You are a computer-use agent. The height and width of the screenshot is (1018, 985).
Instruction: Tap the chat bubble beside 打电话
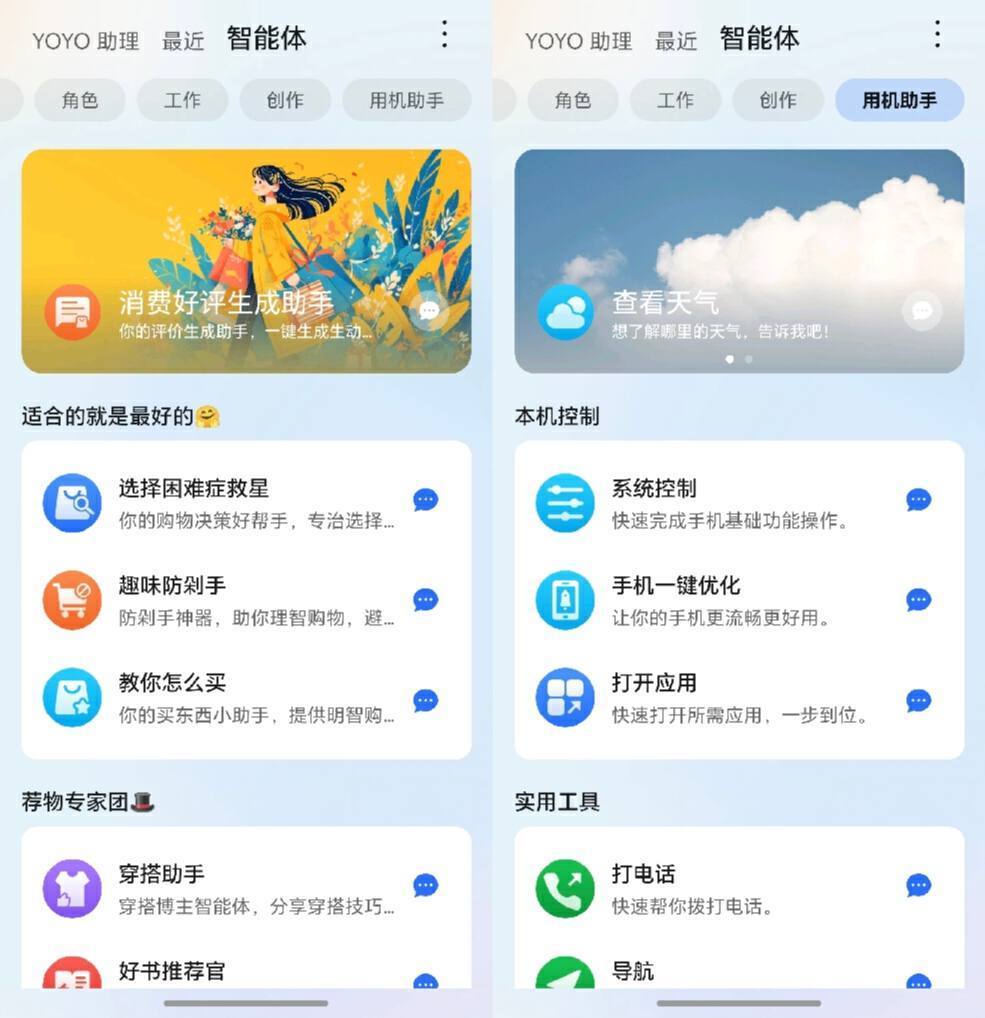[919, 885]
